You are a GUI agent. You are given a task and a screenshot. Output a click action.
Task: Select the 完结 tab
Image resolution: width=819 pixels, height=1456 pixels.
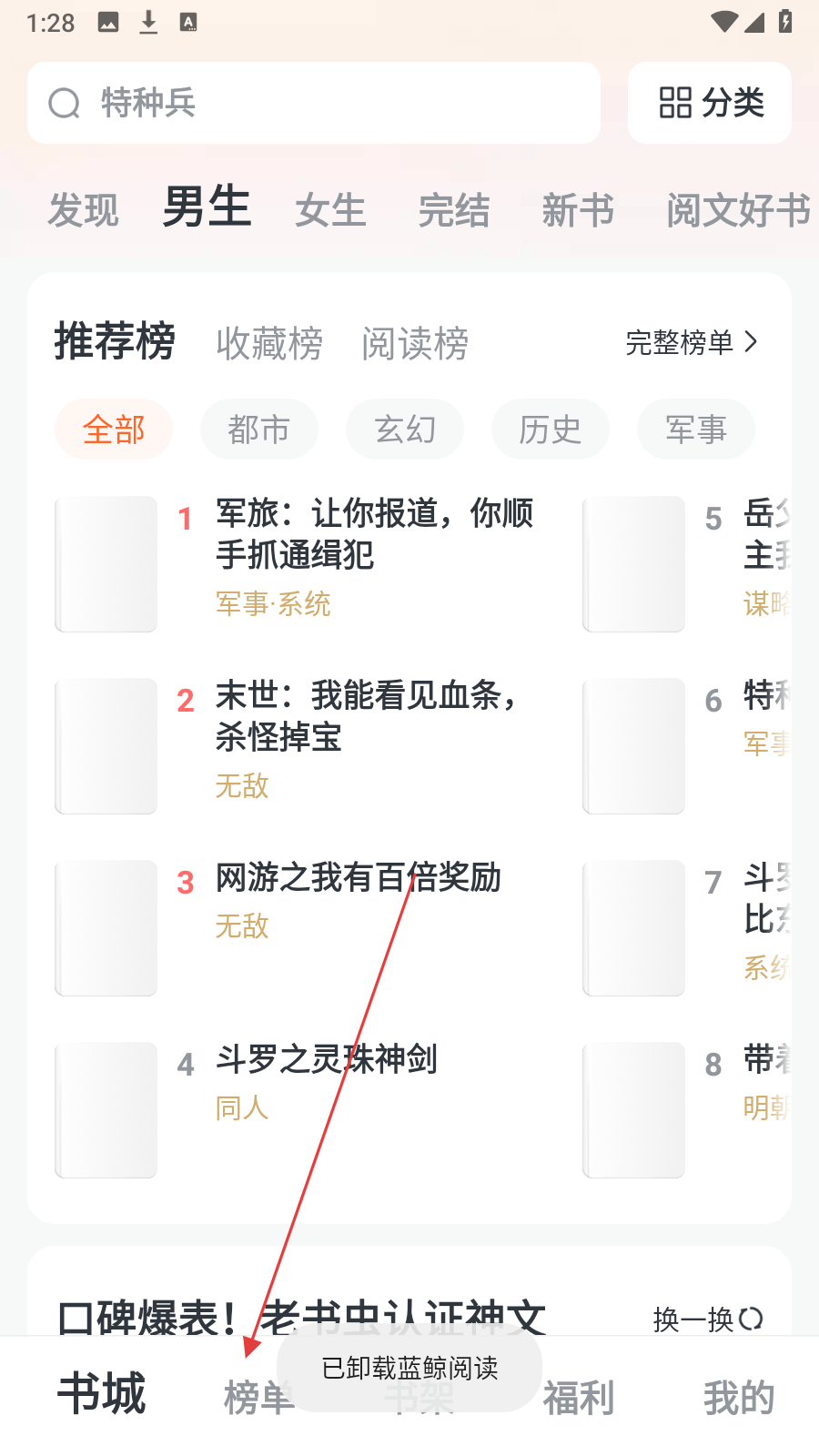454,210
